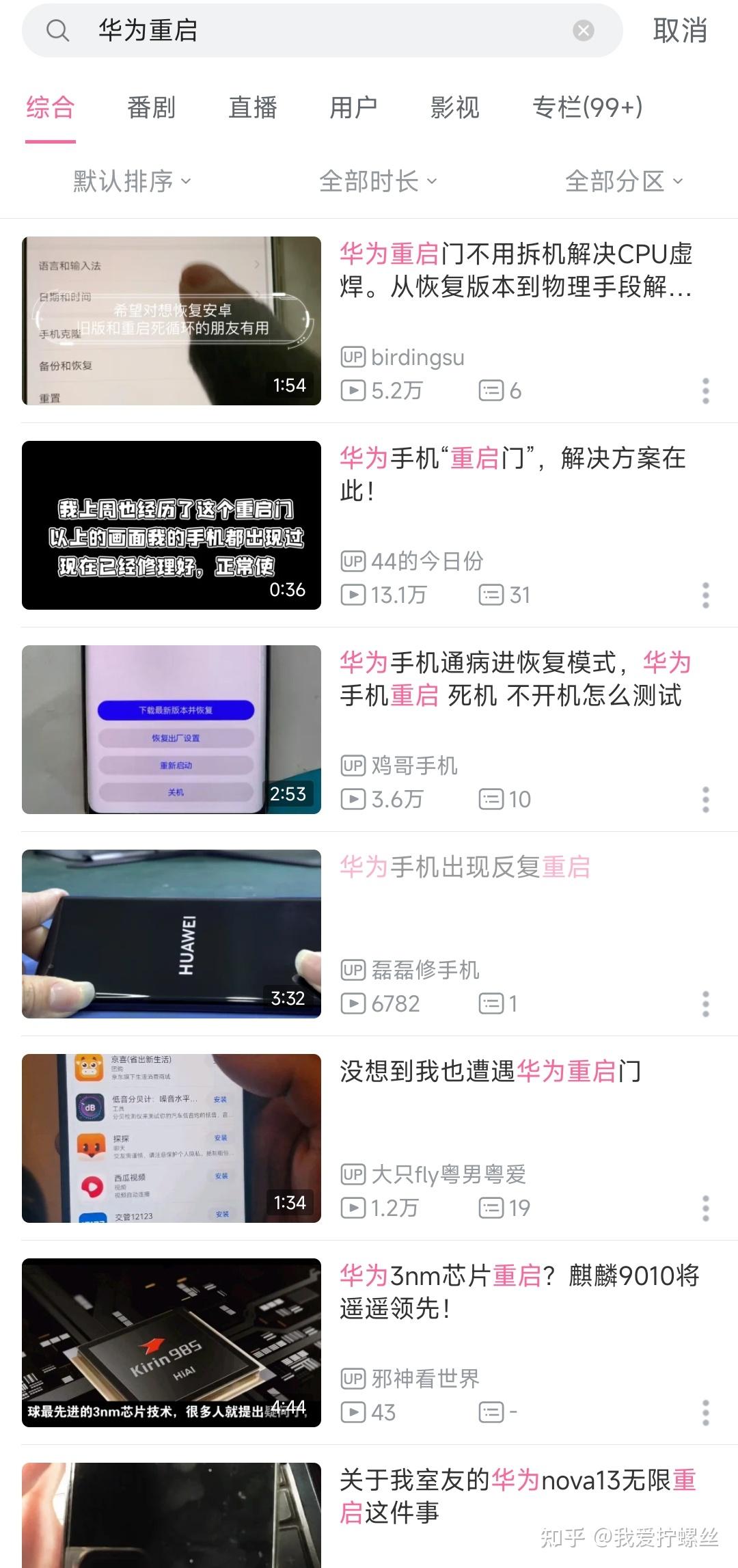
Task: Open the 磊磊修手机 video 华为手机出现反复重启
Action: pyautogui.click(x=465, y=867)
